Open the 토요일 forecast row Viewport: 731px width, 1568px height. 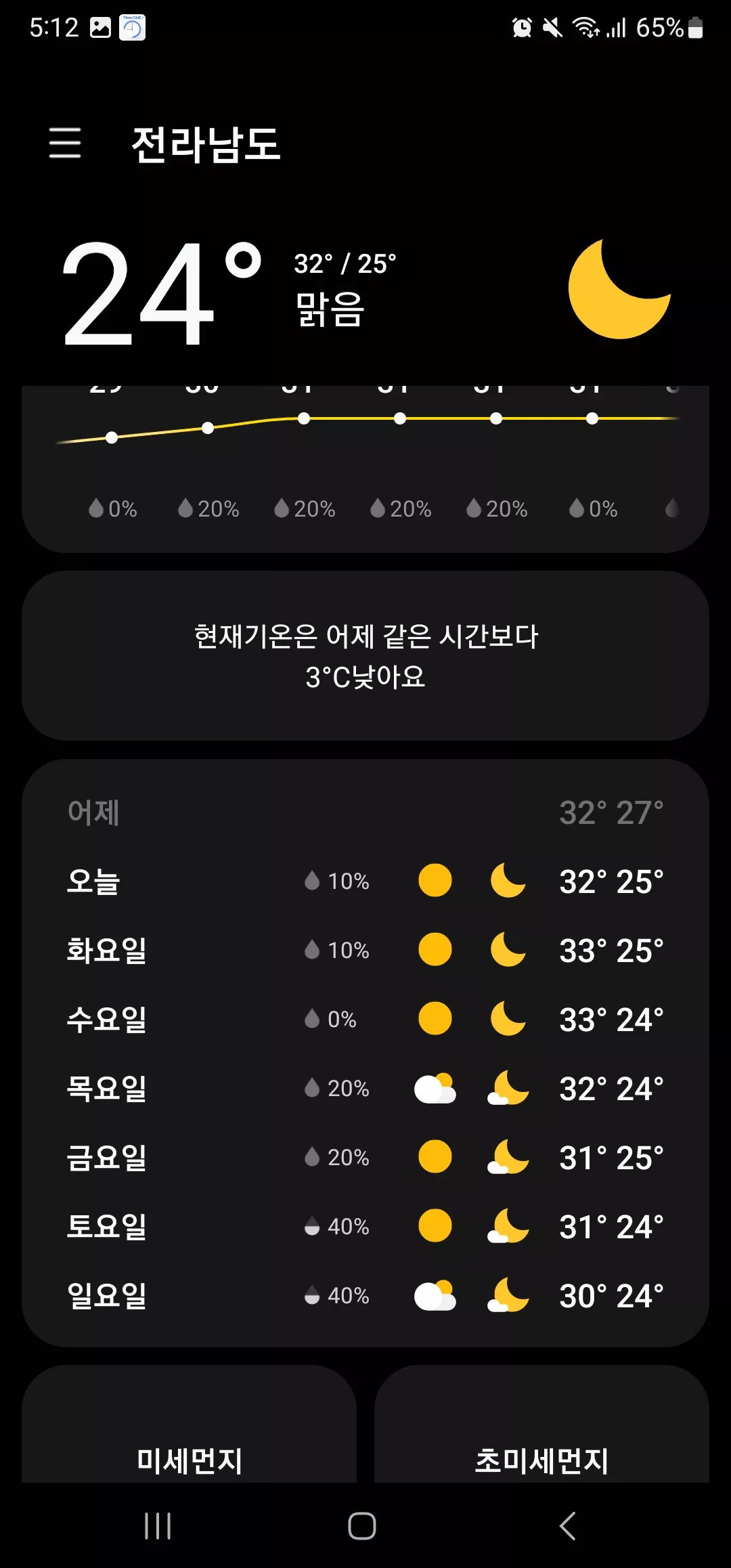point(365,1226)
